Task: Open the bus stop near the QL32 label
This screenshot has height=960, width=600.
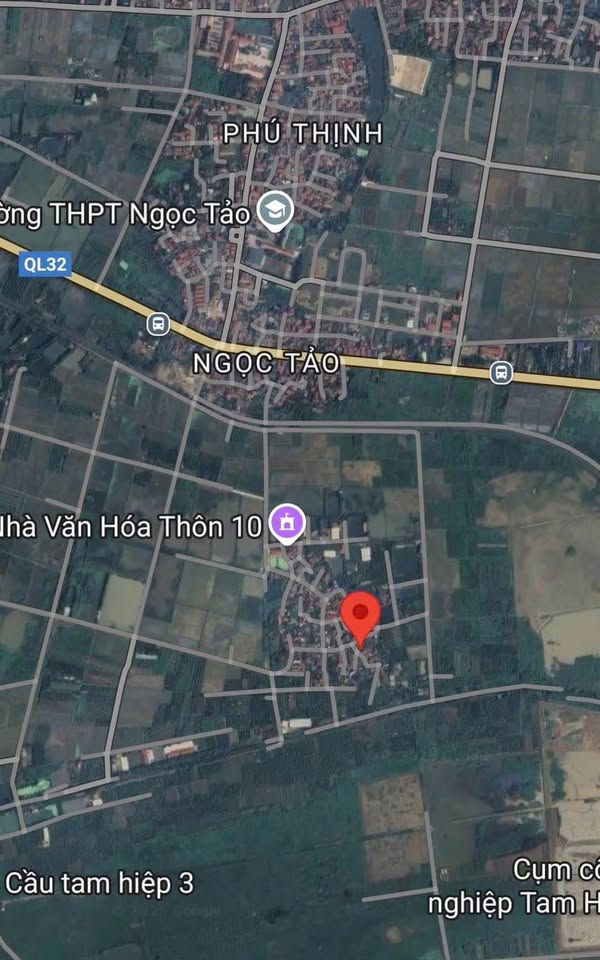Action: point(158,324)
